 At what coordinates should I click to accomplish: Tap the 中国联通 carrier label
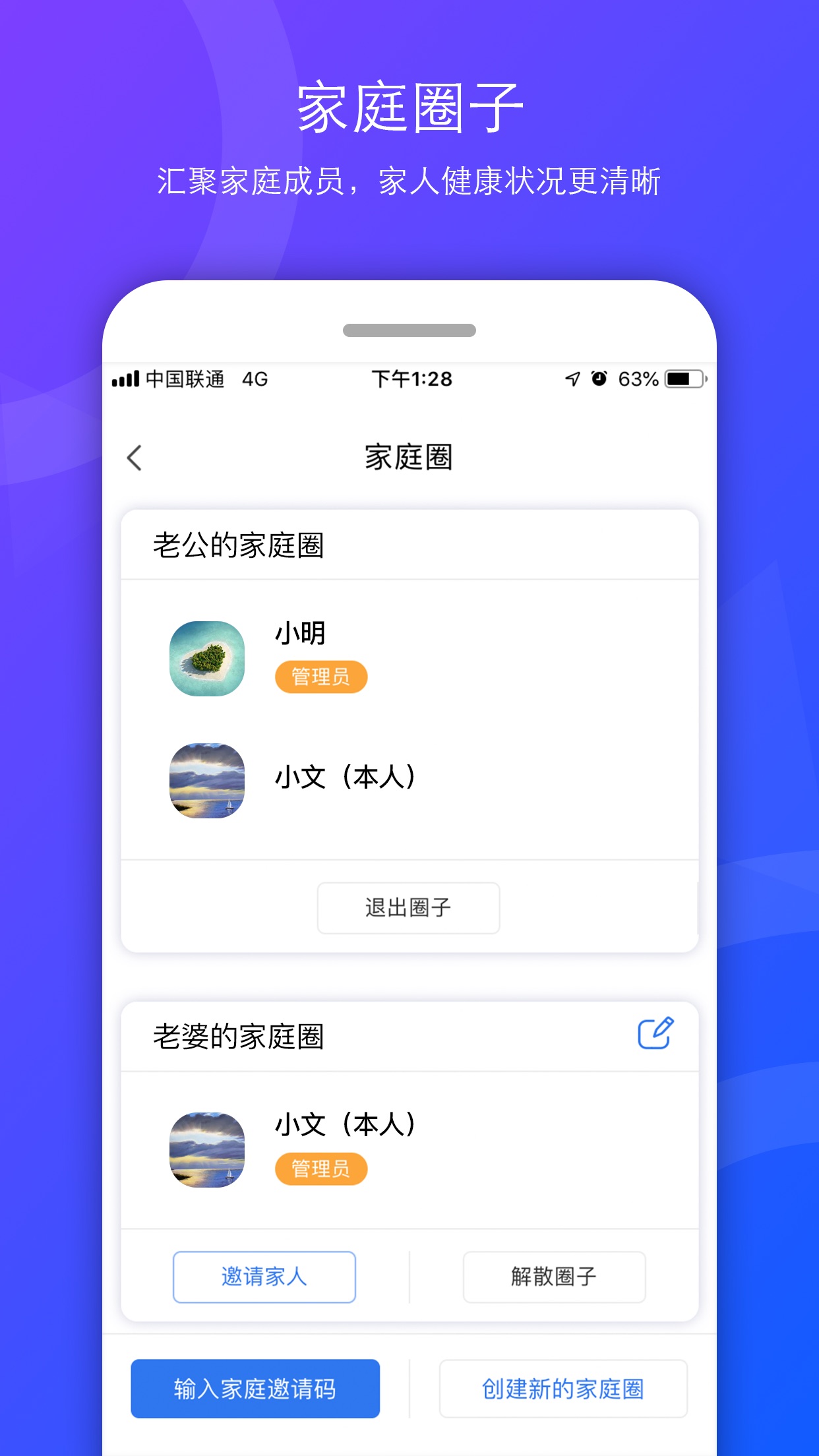[187, 379]
